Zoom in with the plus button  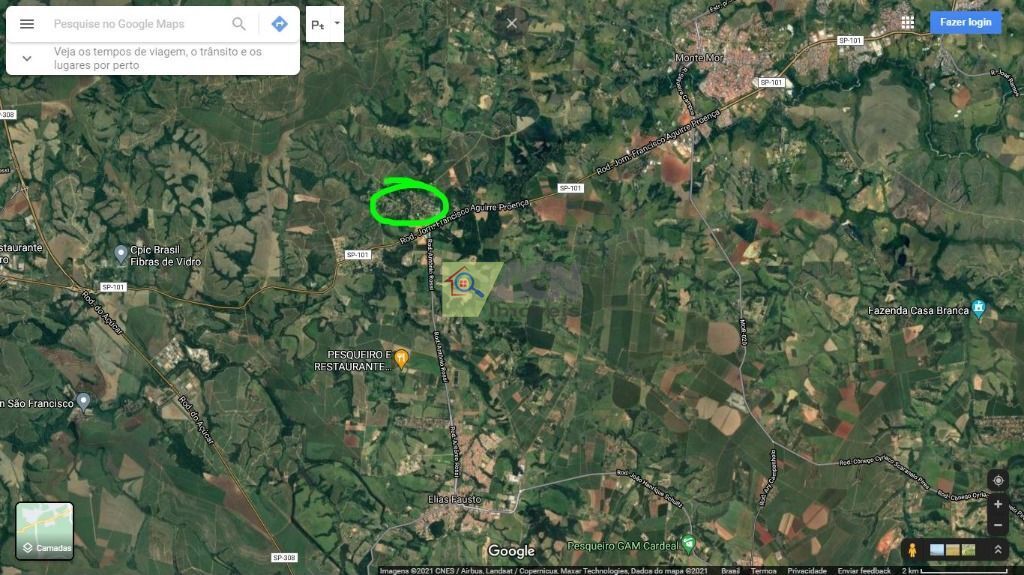997,505
